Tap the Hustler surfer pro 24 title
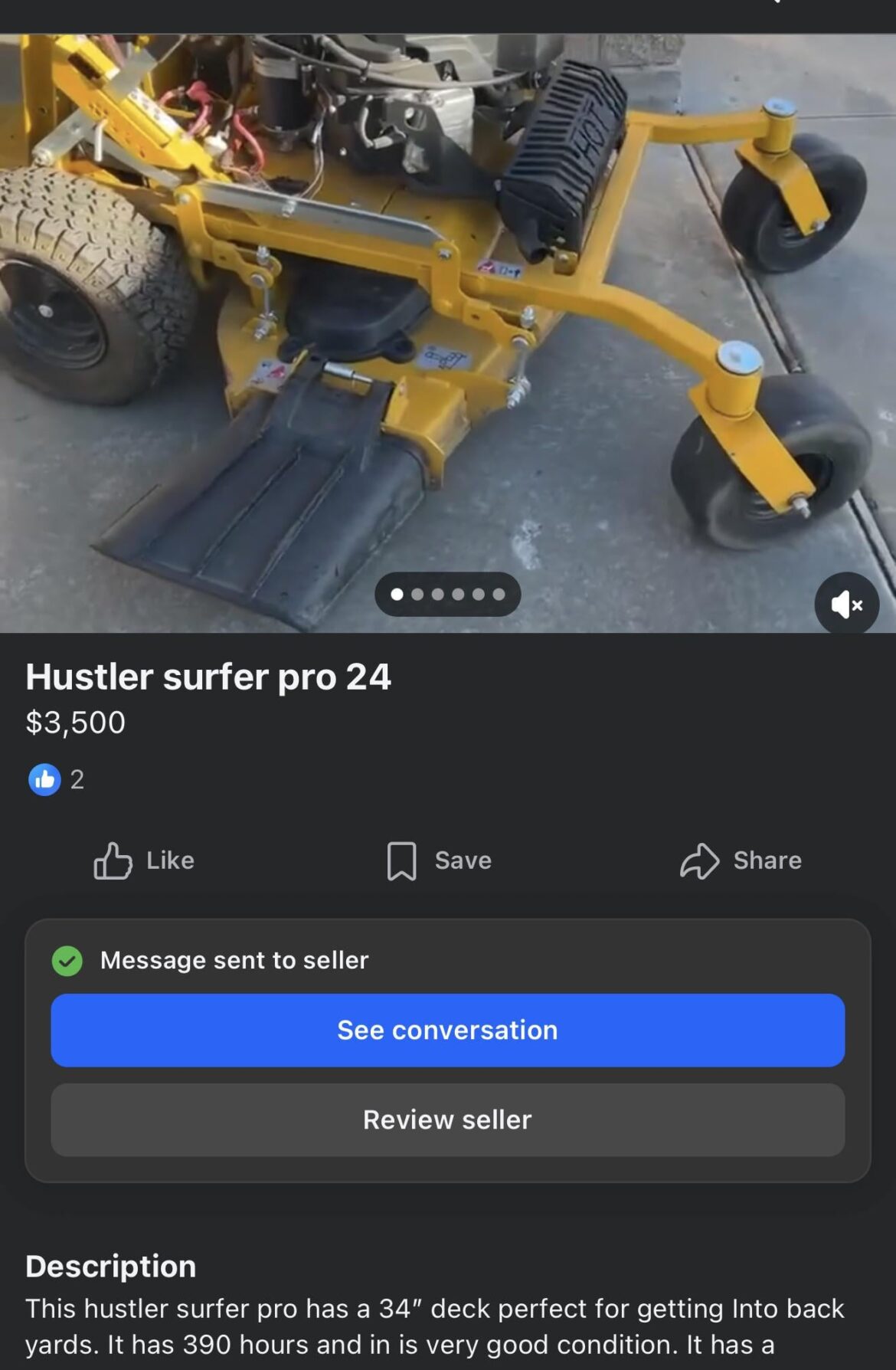Image resolution: width=896 pixels, height=1370 pixels. (x=208, y=676)
